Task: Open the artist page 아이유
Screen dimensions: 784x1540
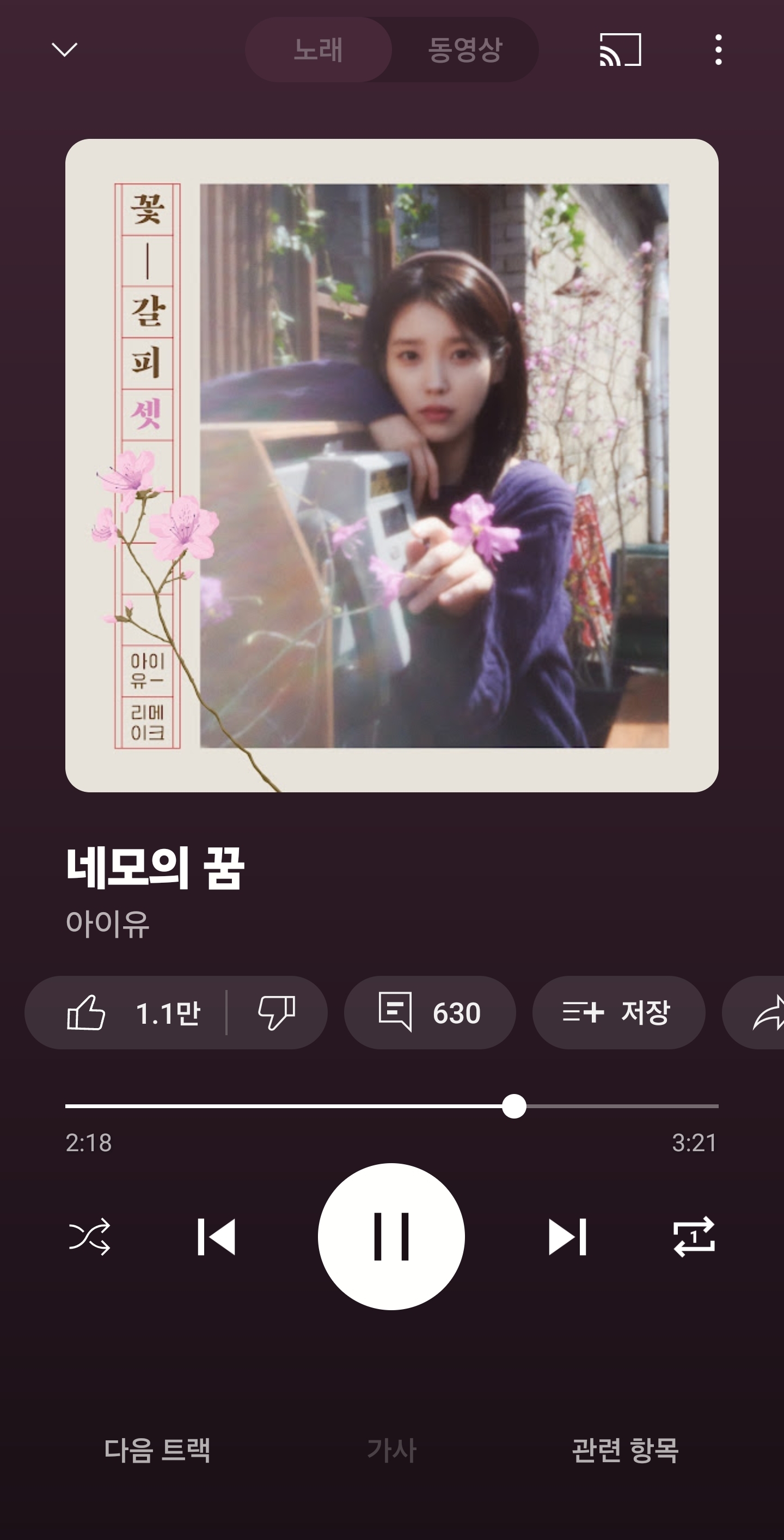Action: pos(108,924)
